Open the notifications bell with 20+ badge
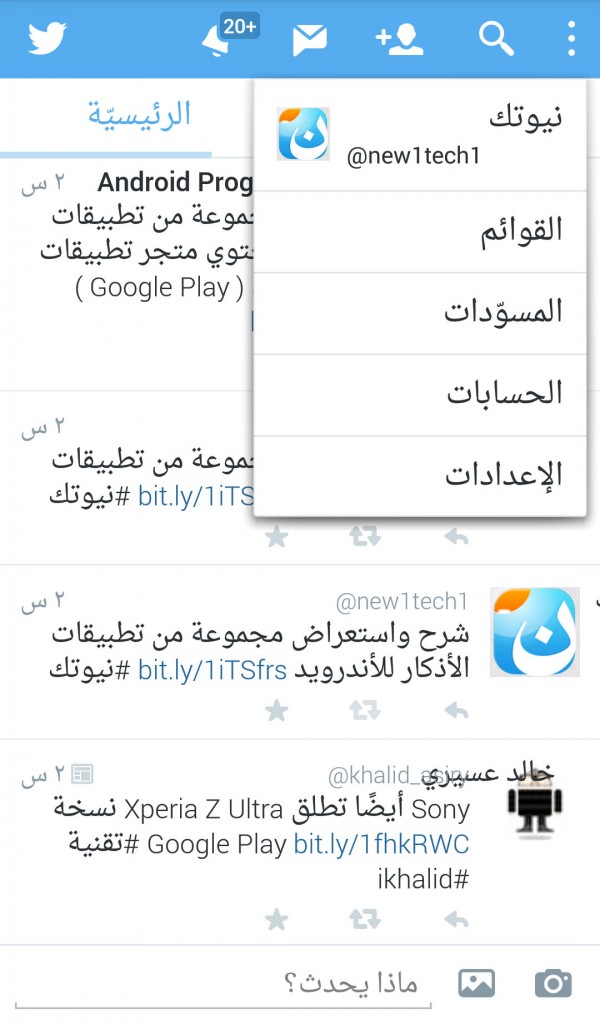600x1024 pixels. (225, 38)
